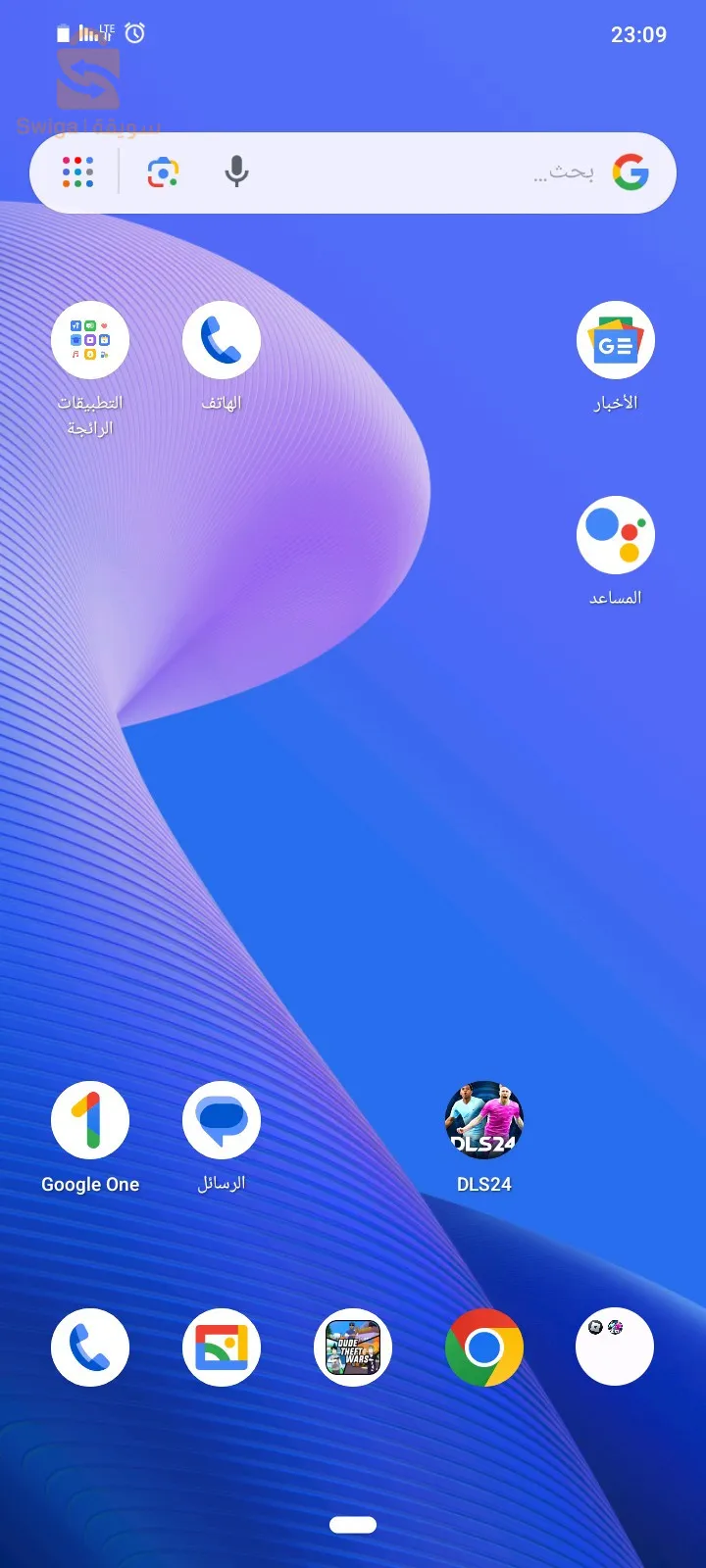Viewport: 706px width, 1568px height.
Task: Launch Dude Theft Wars from dock
Action: tap(353, 1347)
